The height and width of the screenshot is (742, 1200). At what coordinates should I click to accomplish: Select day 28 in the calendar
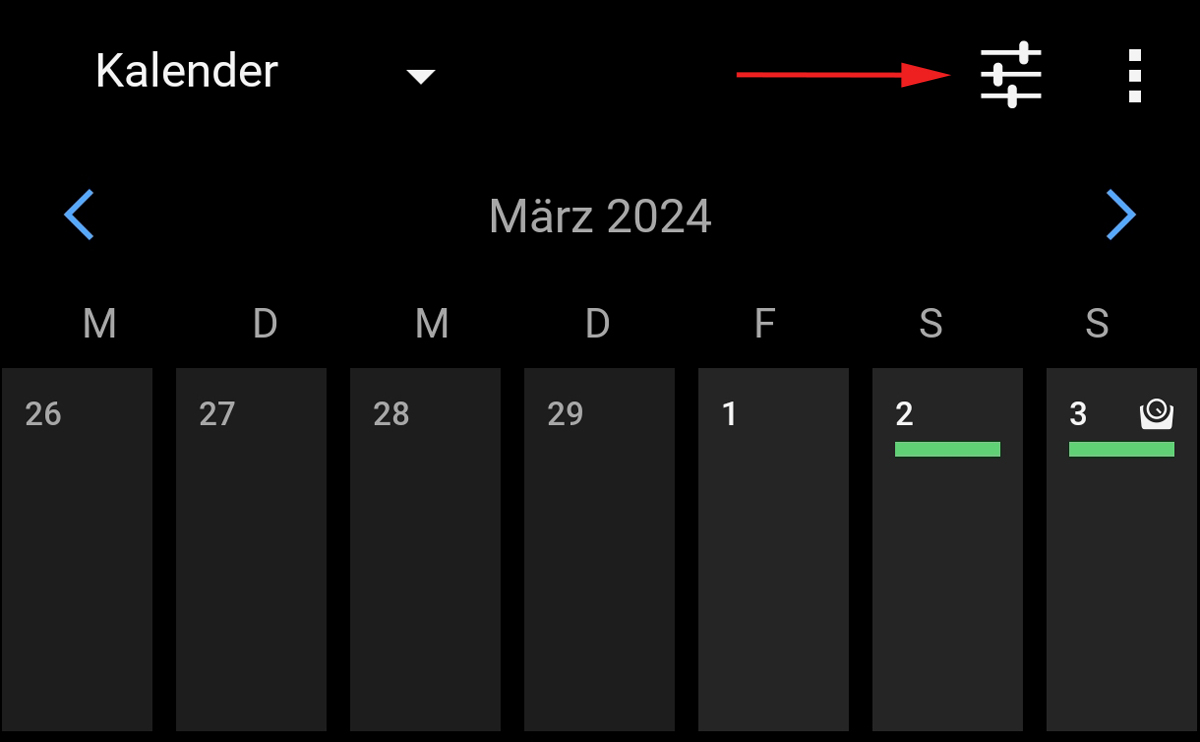click(x=425, y=548)
